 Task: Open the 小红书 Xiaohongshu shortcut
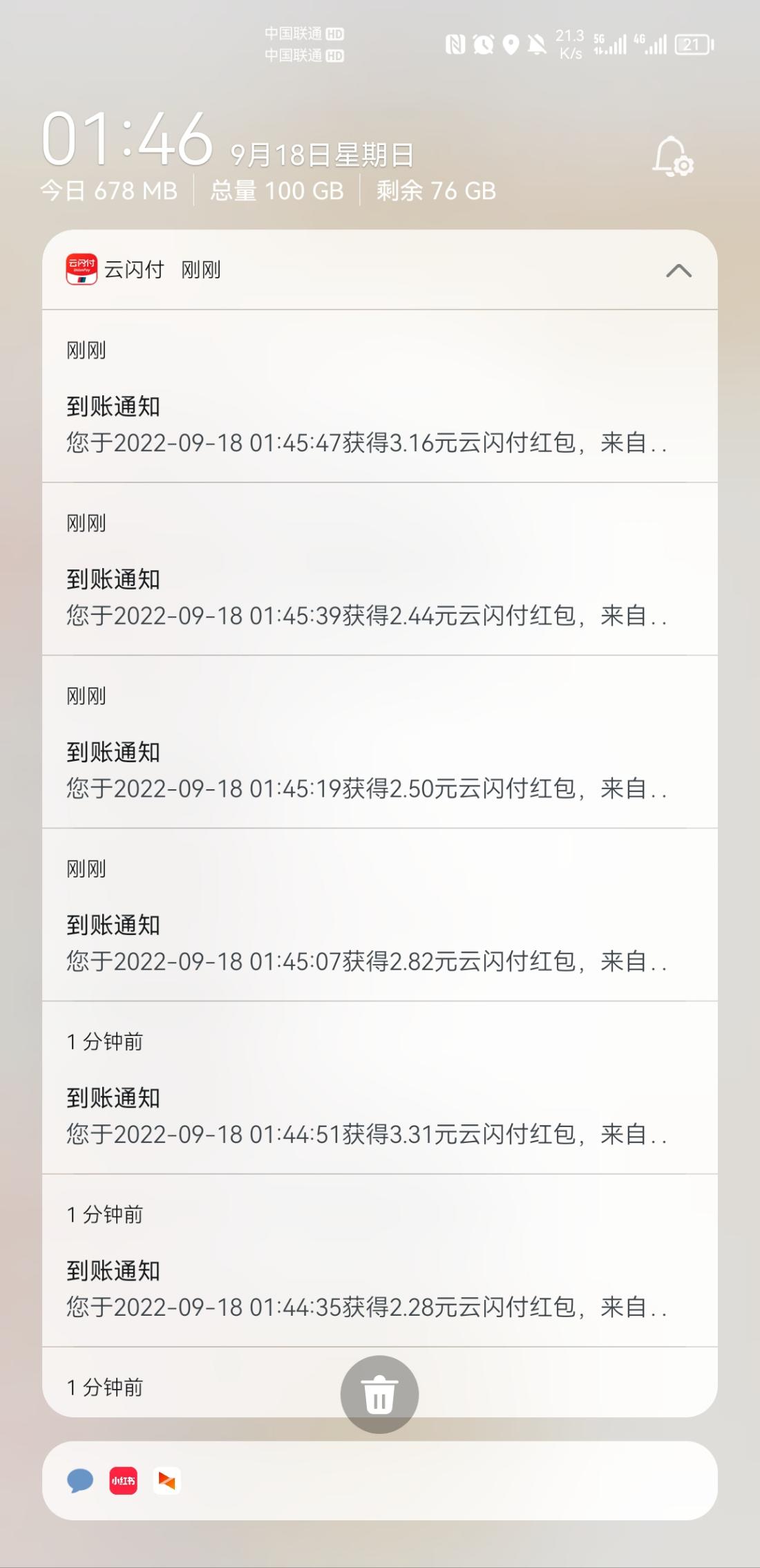coord(123,1481)
